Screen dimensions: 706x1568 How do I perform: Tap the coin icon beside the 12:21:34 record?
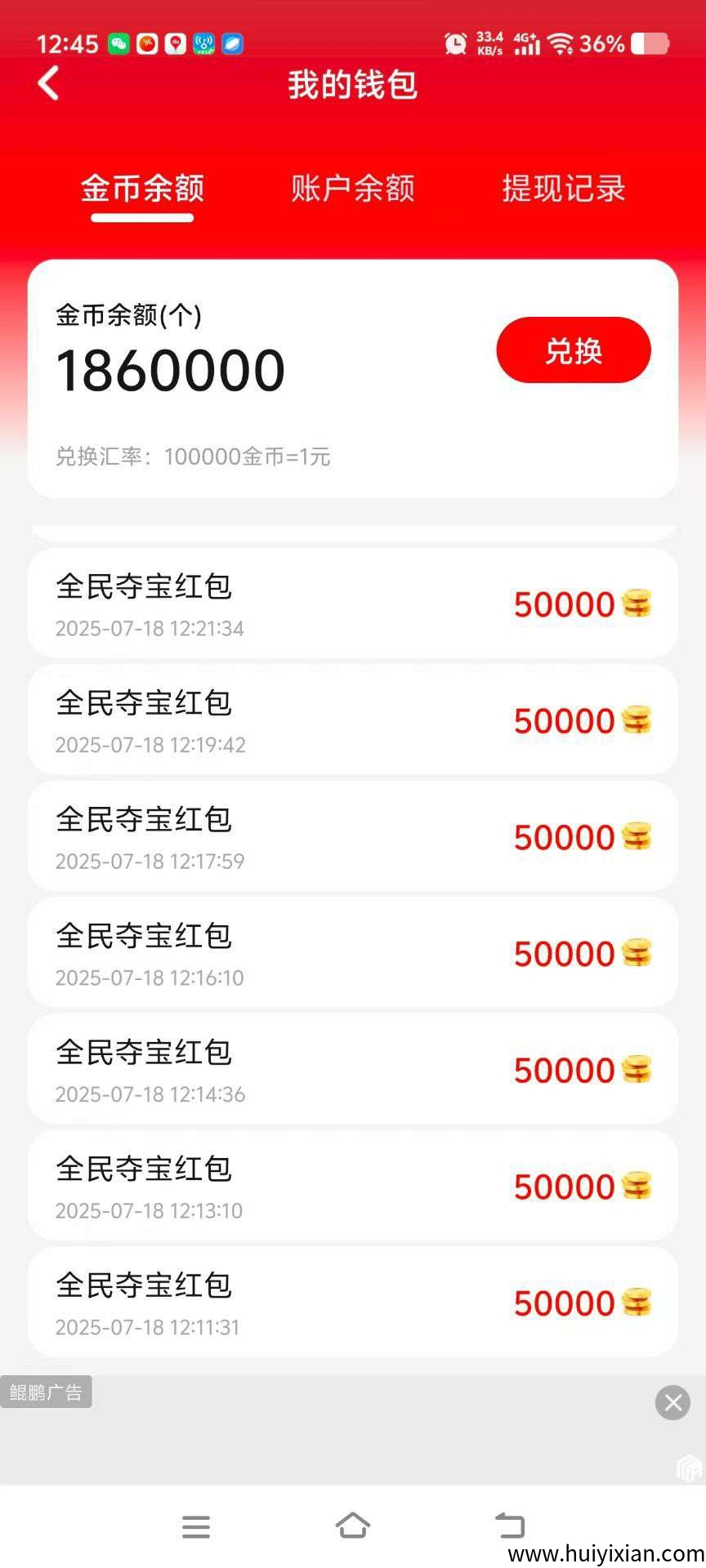coord(637,604)
